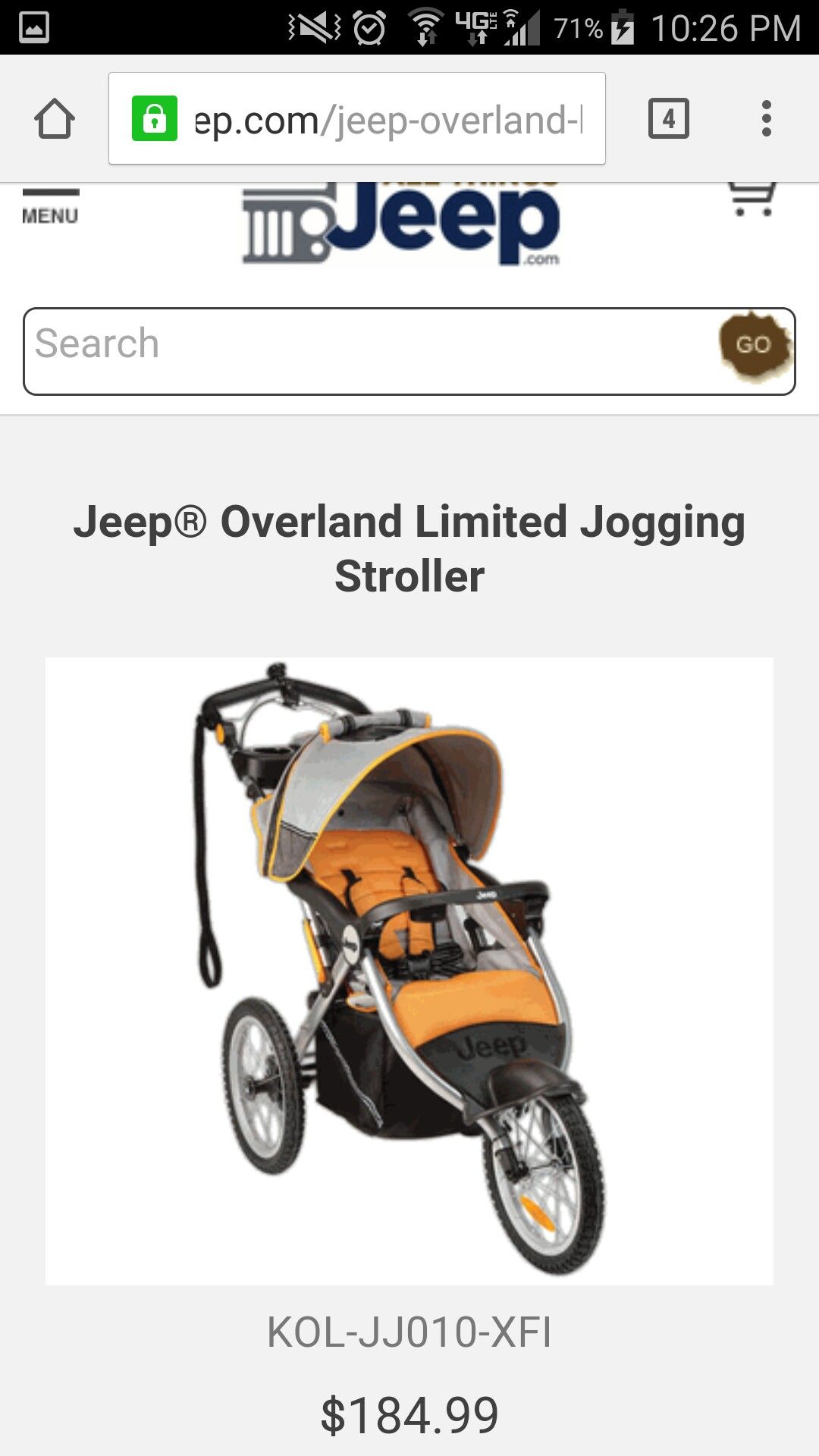Tap the site Search field
This screenshot has width=819, height=1456.
[372, 351]
